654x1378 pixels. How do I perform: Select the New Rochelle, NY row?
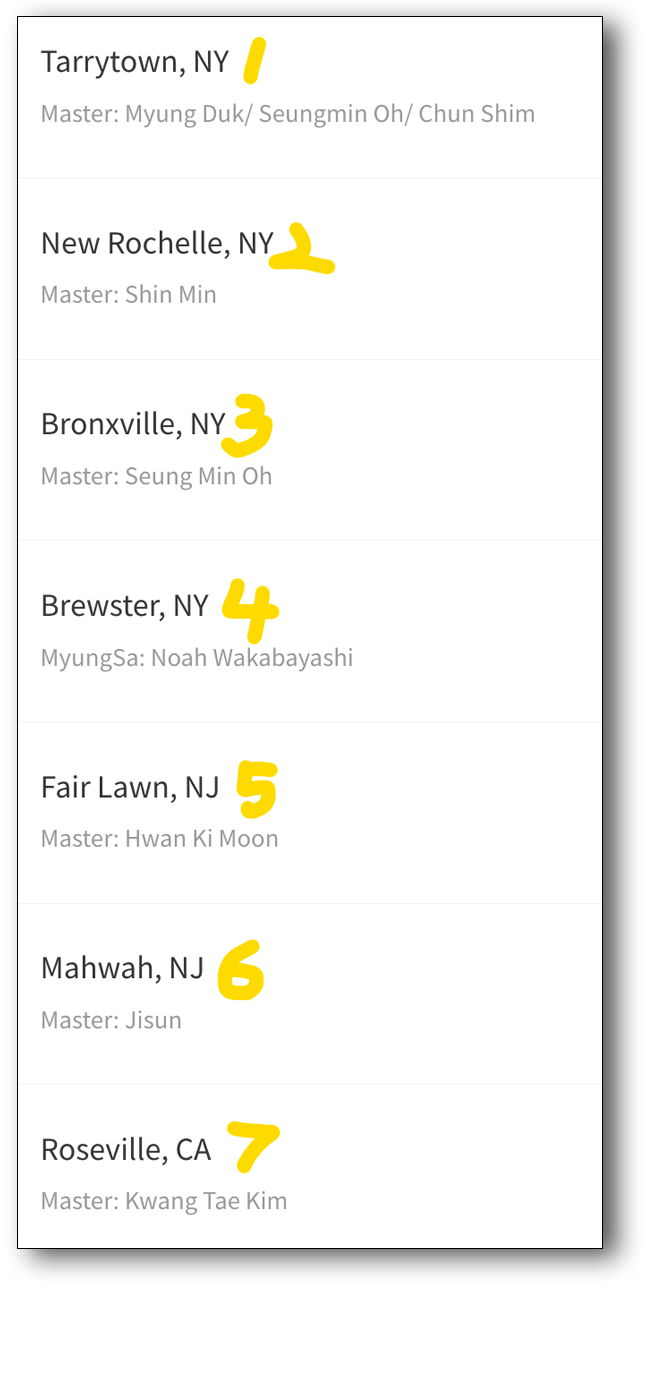tap(157, 244)
